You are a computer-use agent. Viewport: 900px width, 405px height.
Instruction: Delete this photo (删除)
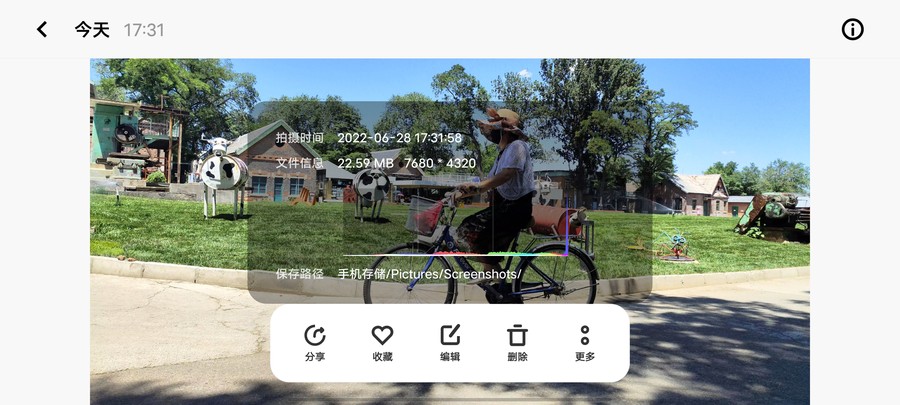coord(517,342)
